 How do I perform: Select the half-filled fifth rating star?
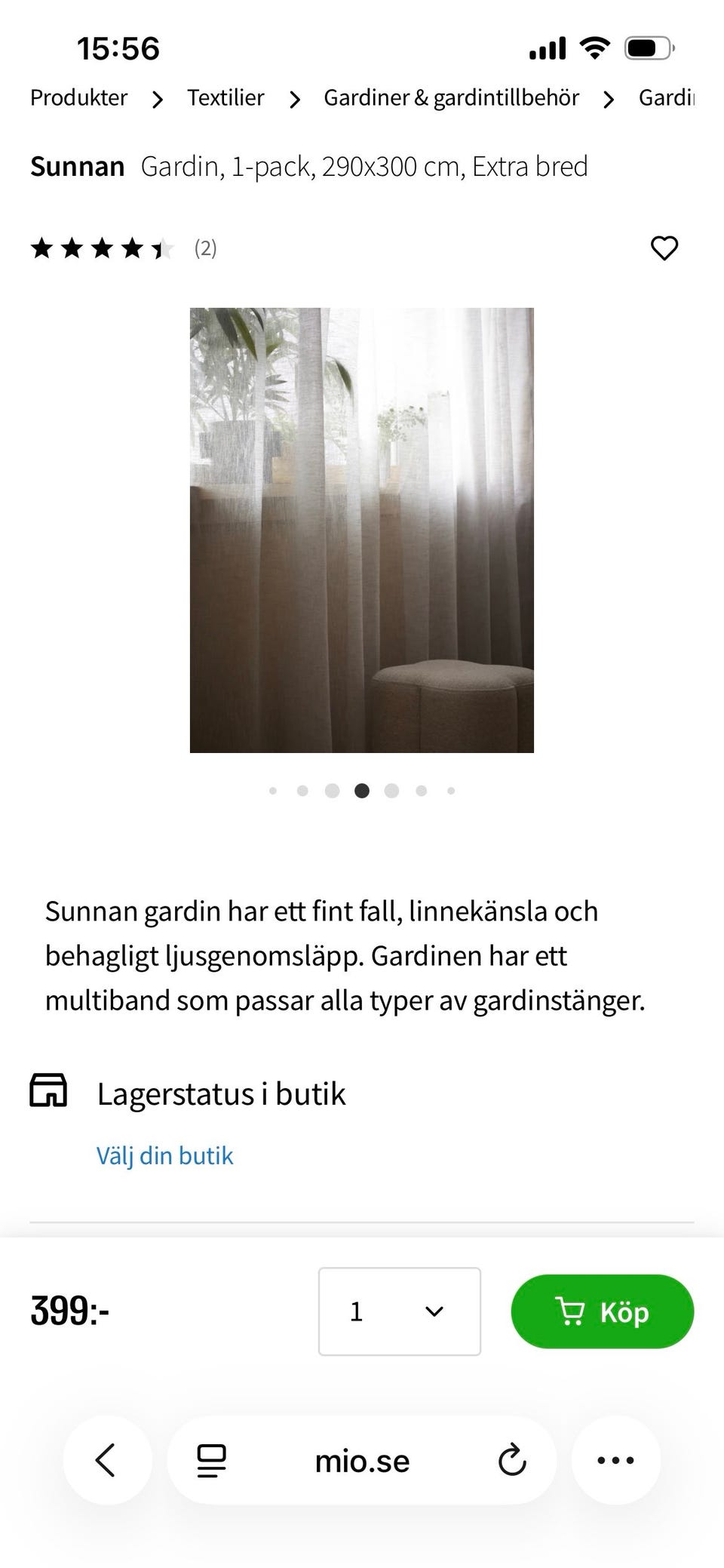point(162,247)
